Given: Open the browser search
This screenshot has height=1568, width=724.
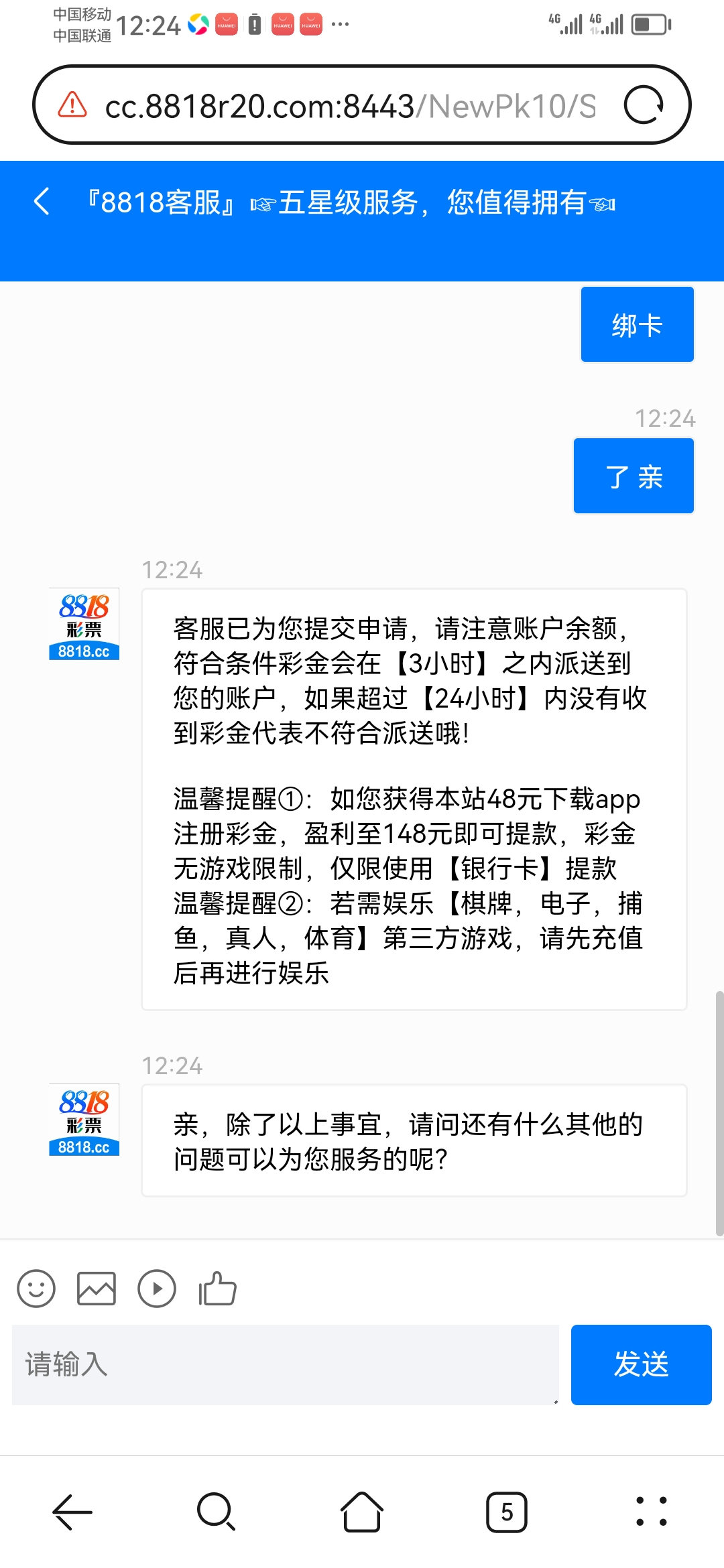Looking at the screenshot, I should click(216, 1512).
